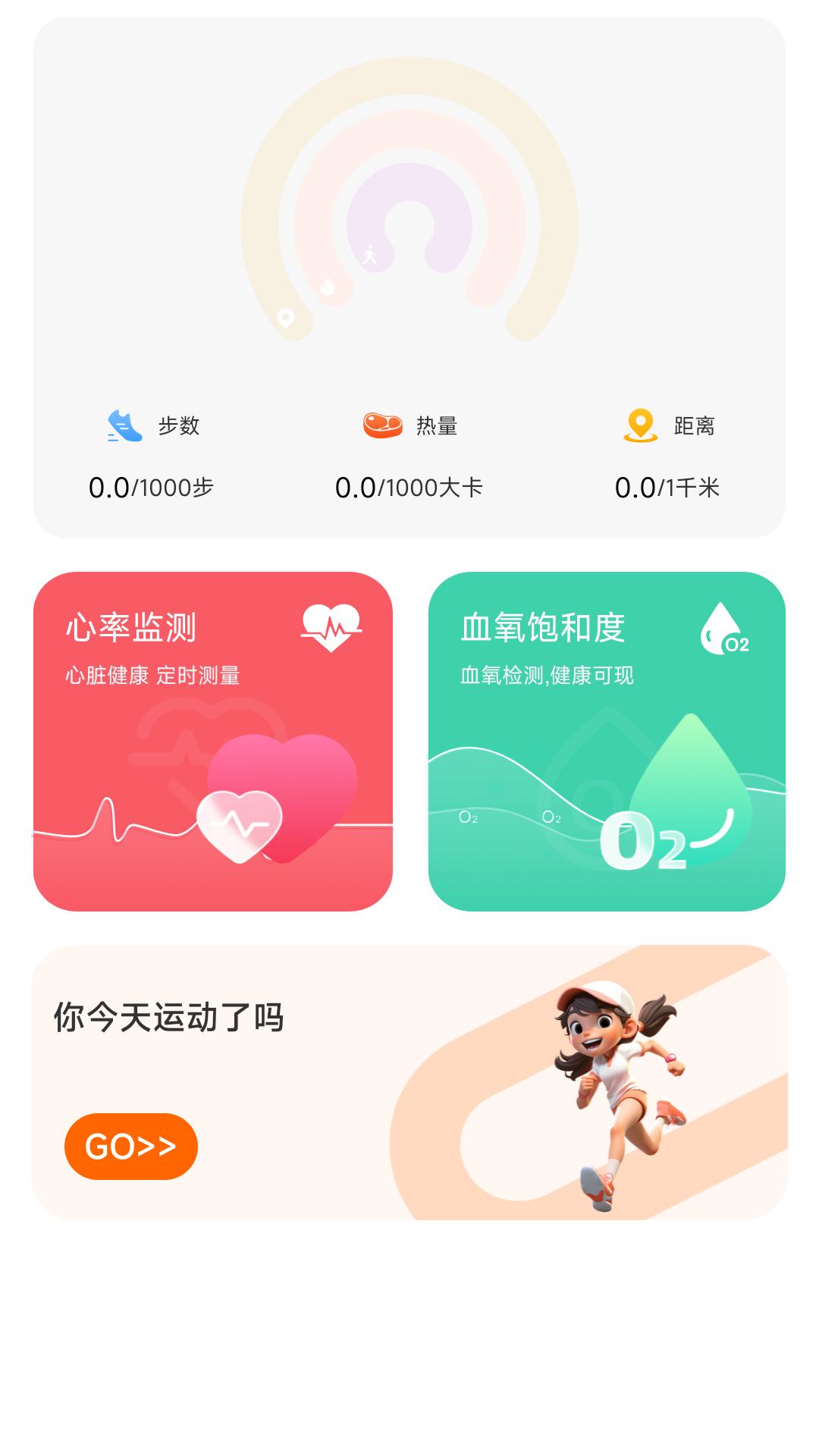Tap the orange GO>> button
The image size is (819, 1456).
[131, 1146]
